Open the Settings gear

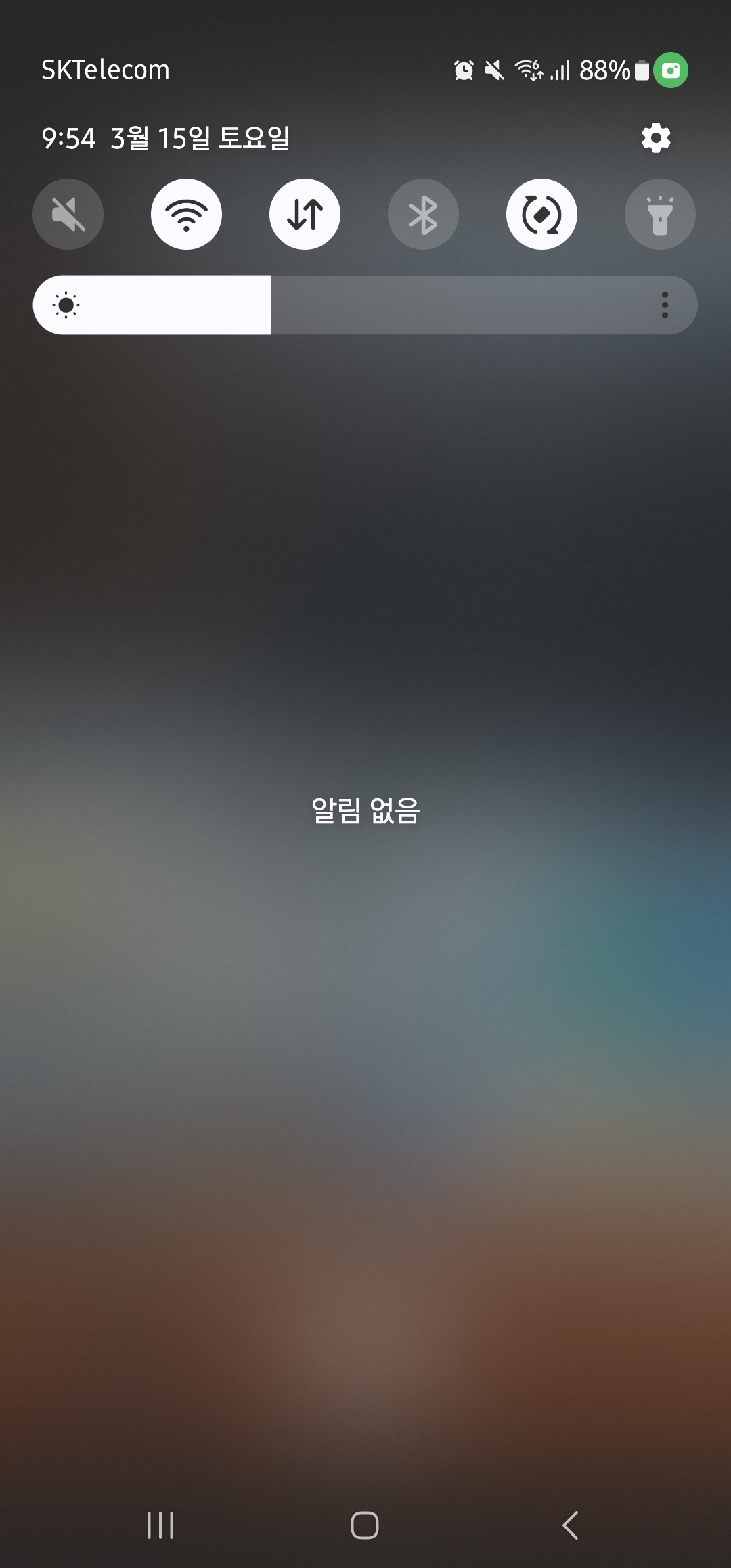point(654,137)
